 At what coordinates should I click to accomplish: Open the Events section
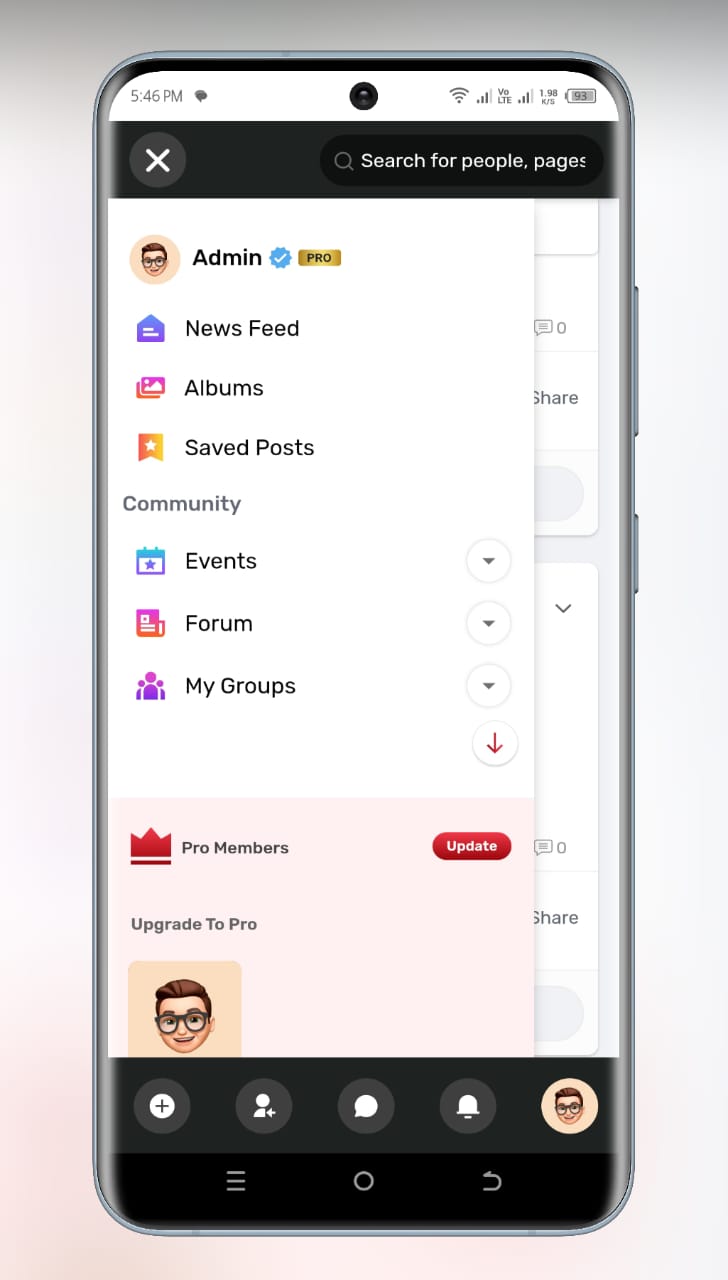pyautogui.click(x=220, y=561)
